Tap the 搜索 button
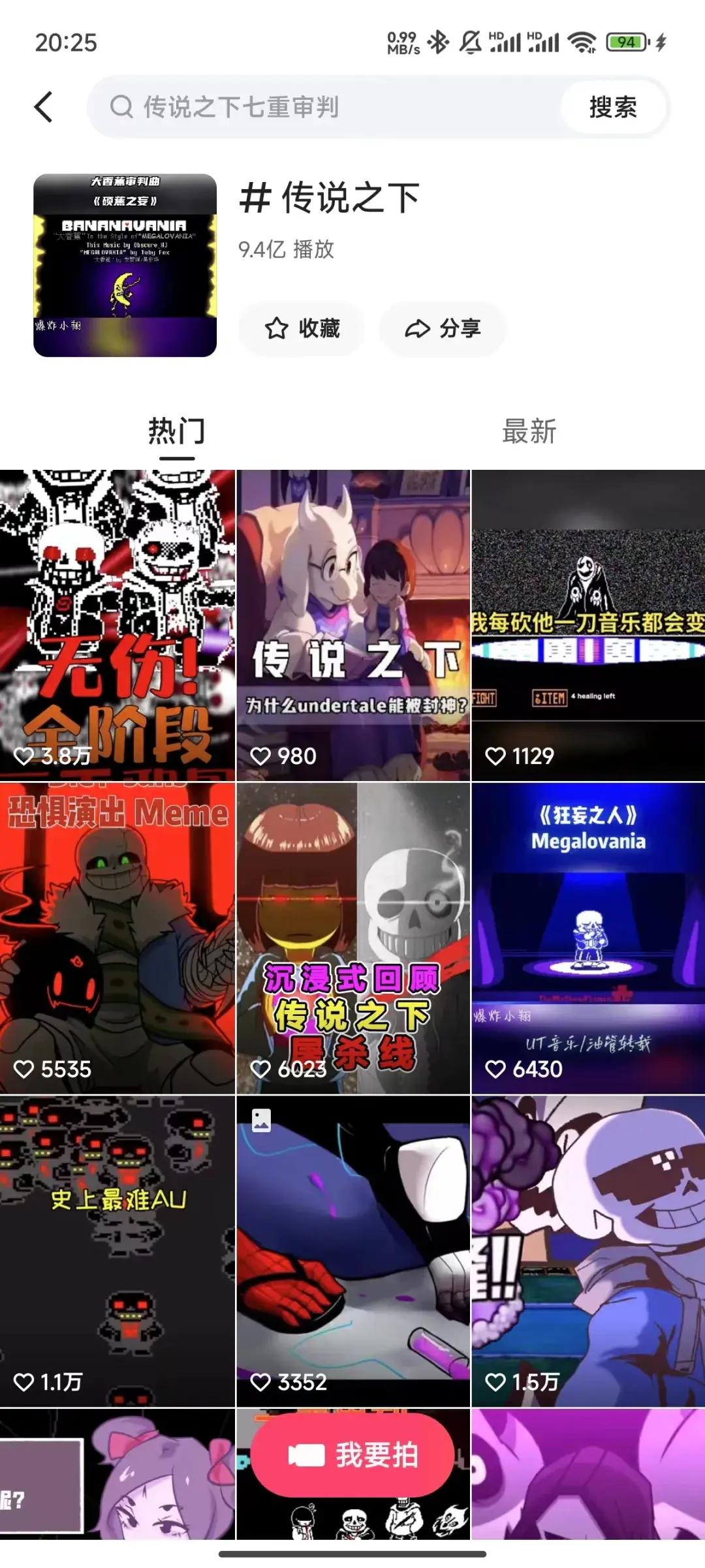The width and height of the screenshot is (705, 1568). (x=612, y=107)
